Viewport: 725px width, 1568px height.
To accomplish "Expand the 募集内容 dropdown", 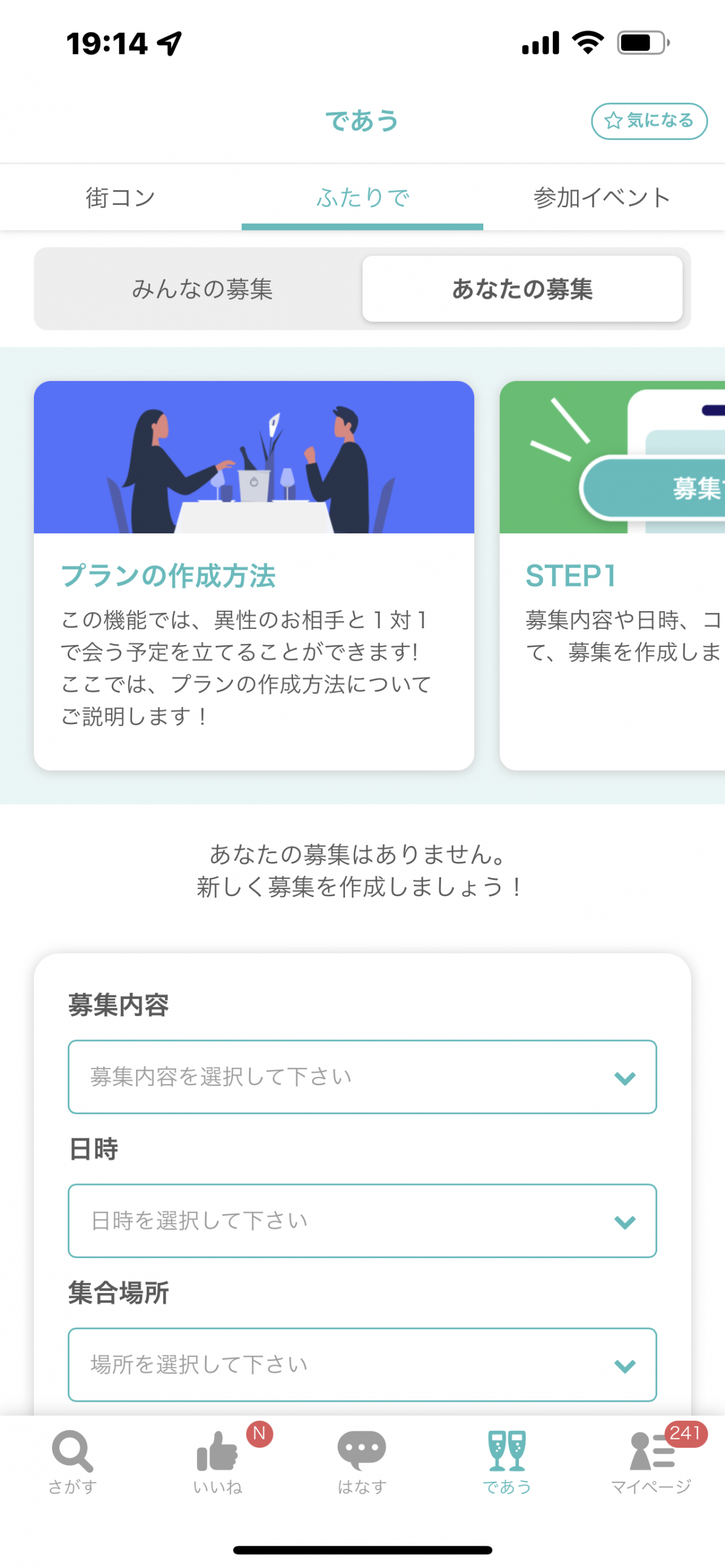I will pyautogui.click(x=362, y=1077).
